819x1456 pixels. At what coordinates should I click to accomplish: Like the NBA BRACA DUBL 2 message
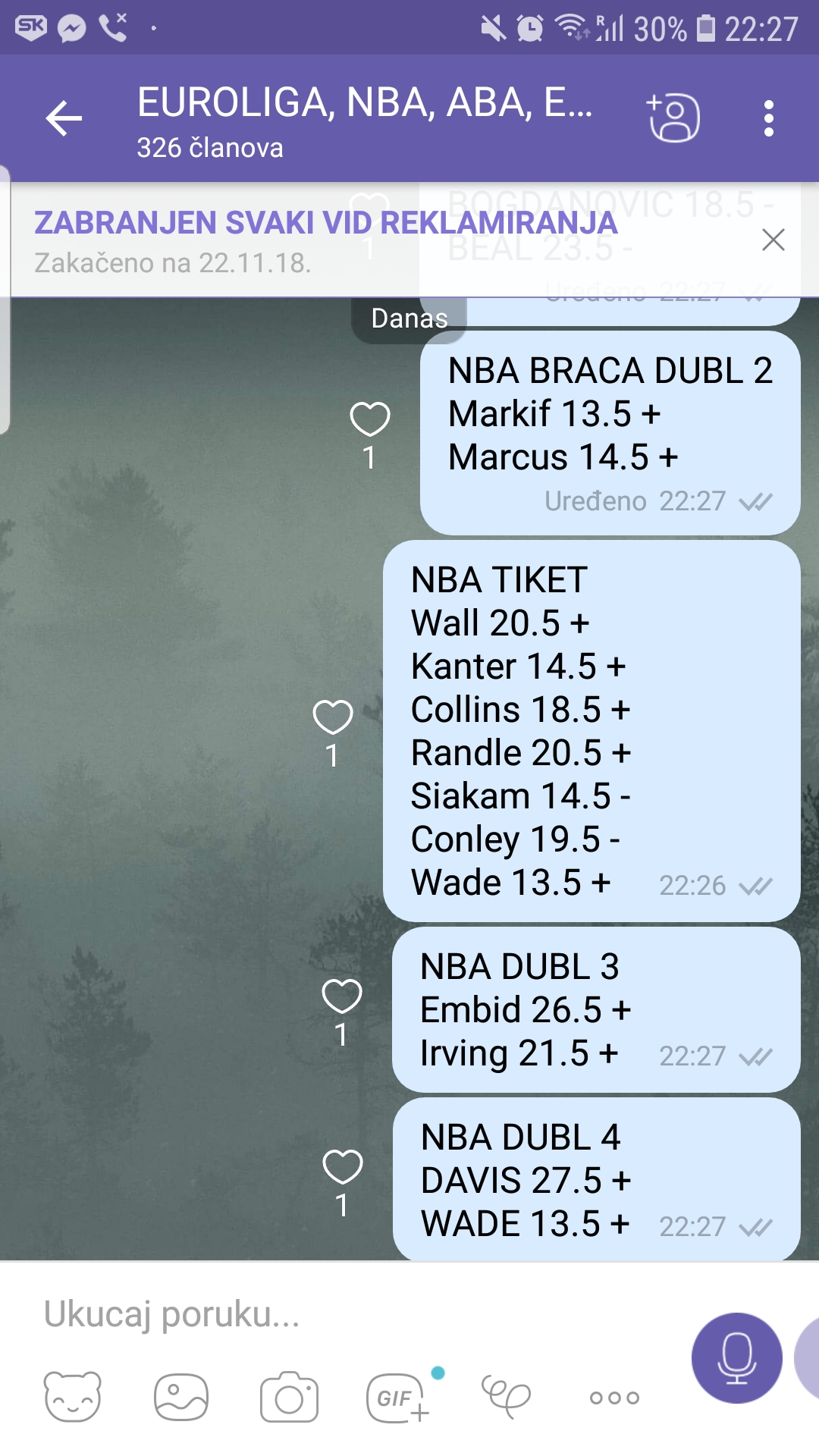(369, 419)
